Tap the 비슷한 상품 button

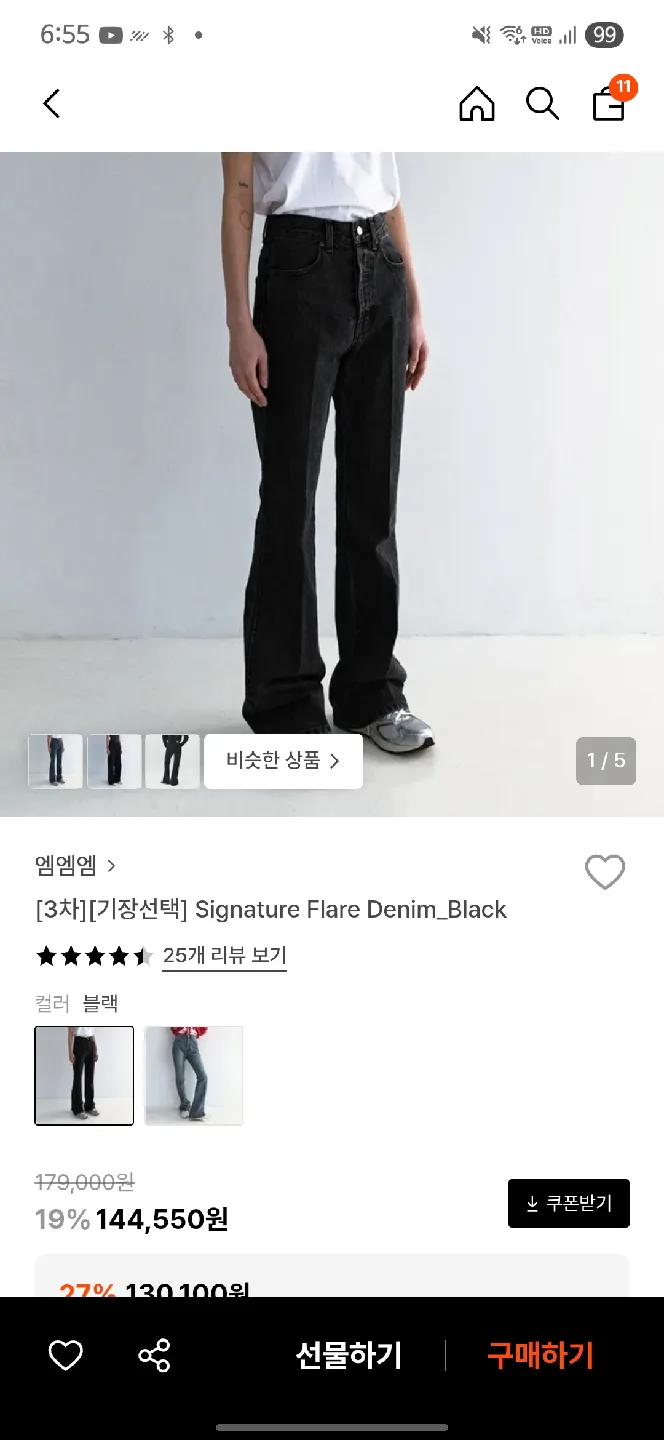[283, 761]
